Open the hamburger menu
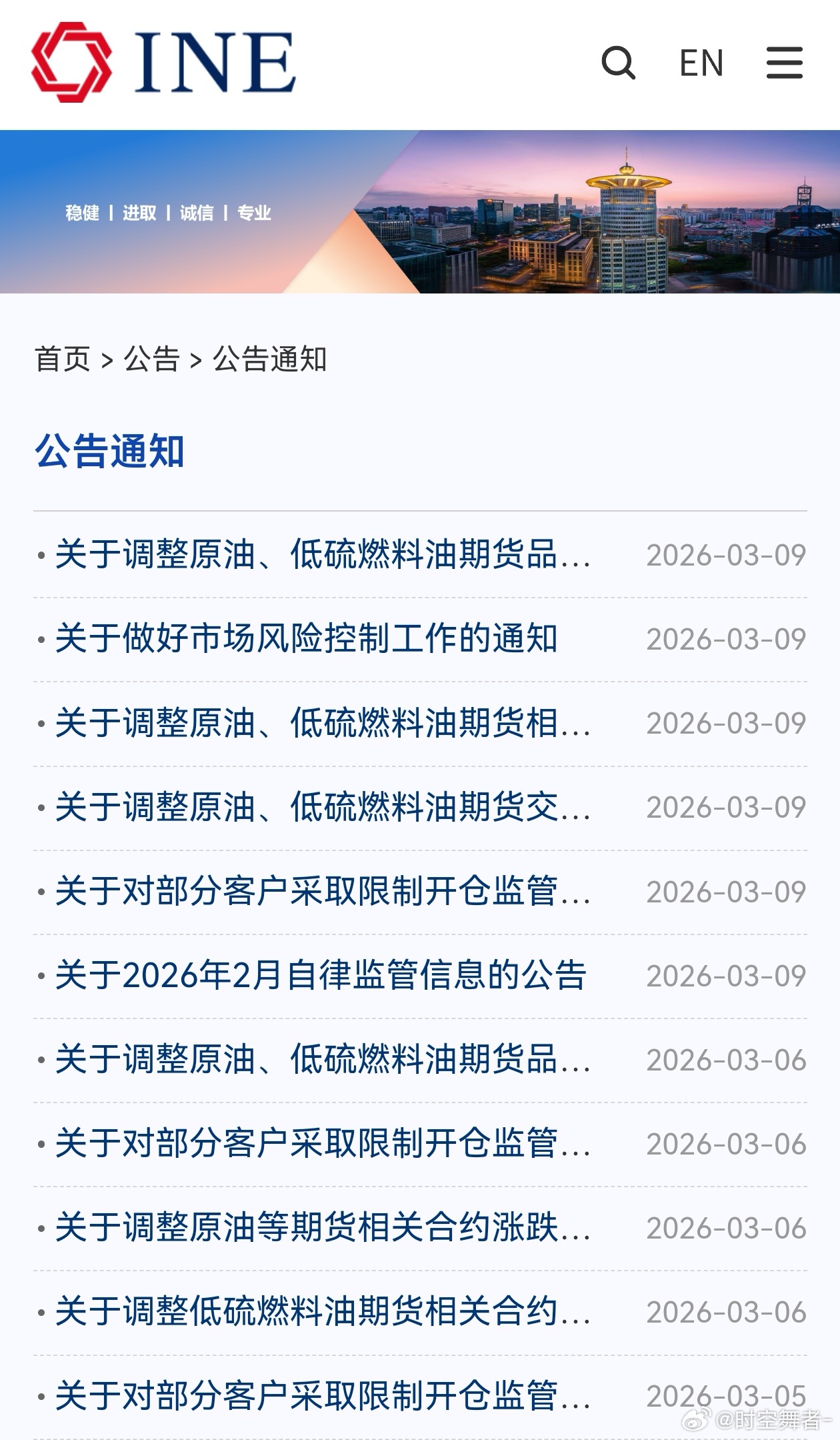The height and width of the screenshot is (1440, 840). (784, 63)
